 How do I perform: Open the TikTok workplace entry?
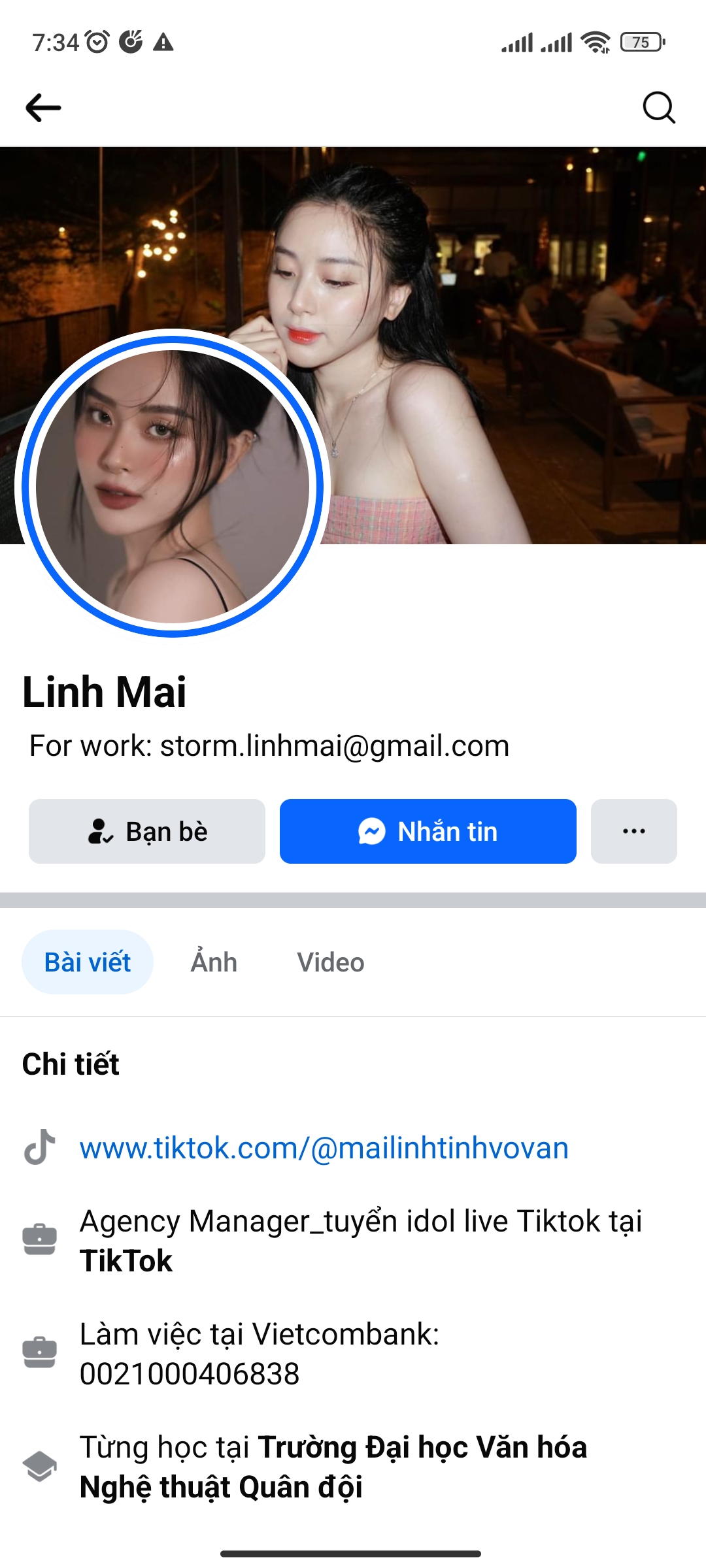127,1261
